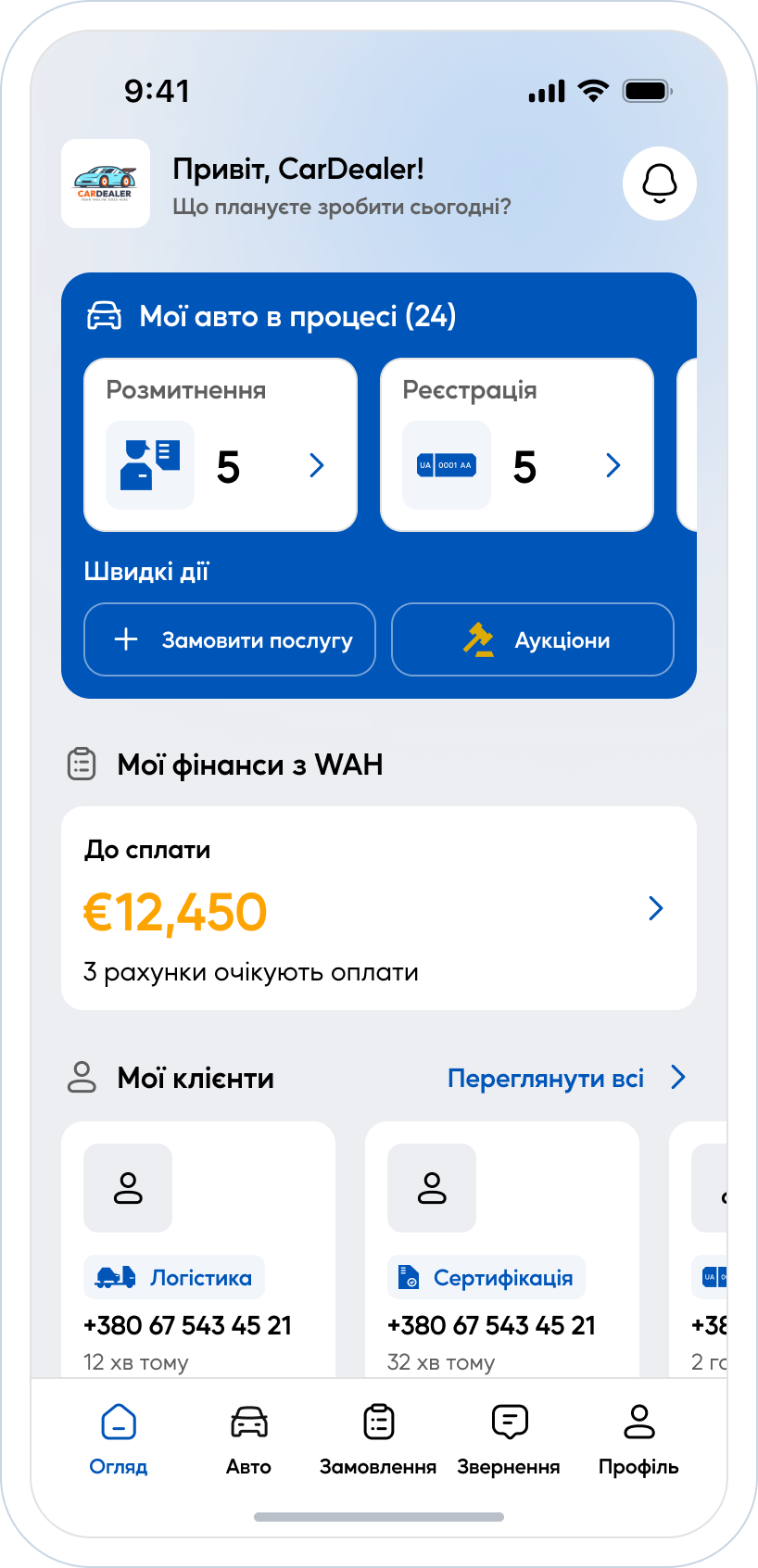Switch to the Огляд tab
The height and width of the screenshot is (1568, 758).
(x=119, y=1439)
